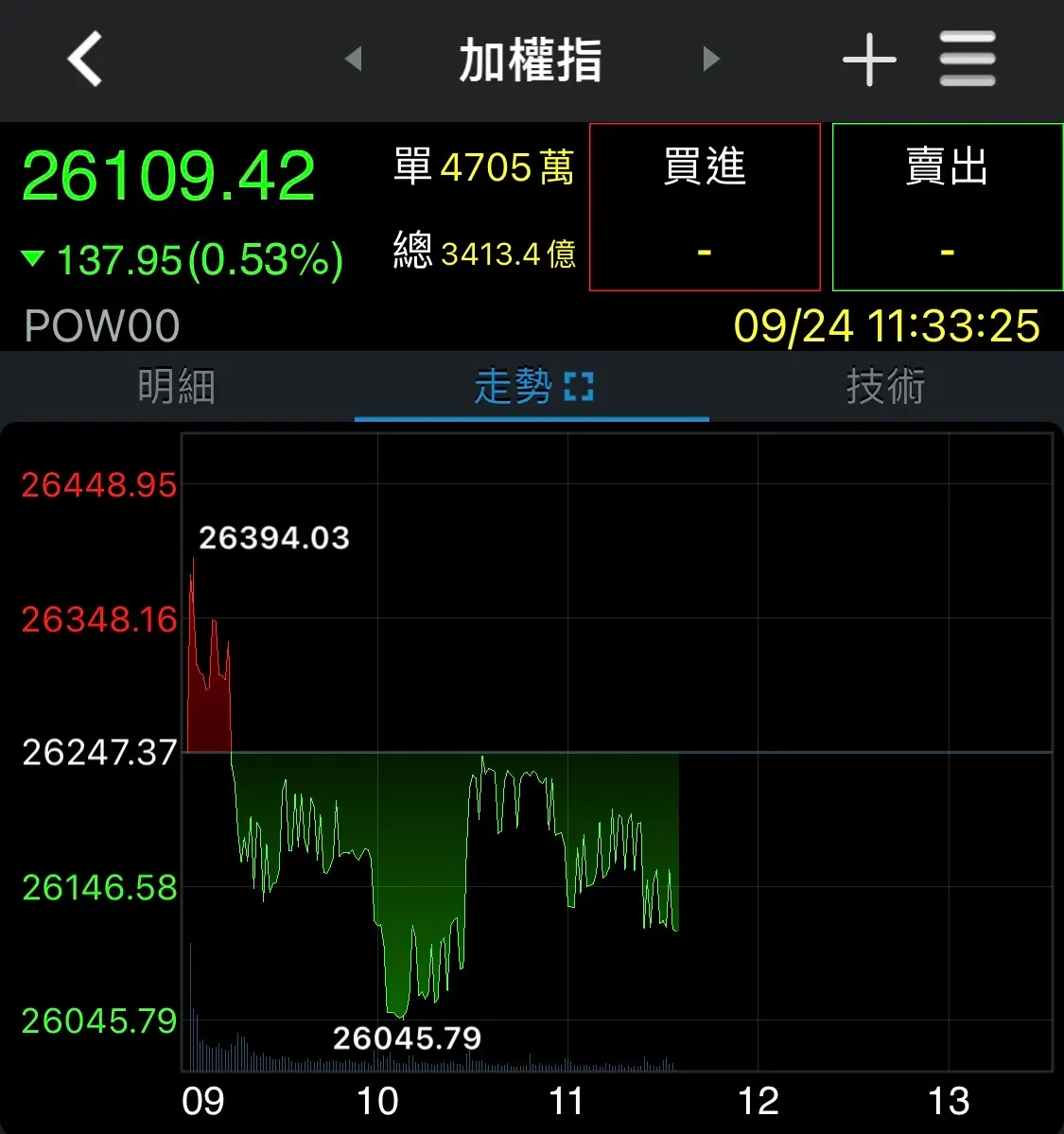
Task: Click the timestamp 09/24 11:33:25
Action: point(887,325)
